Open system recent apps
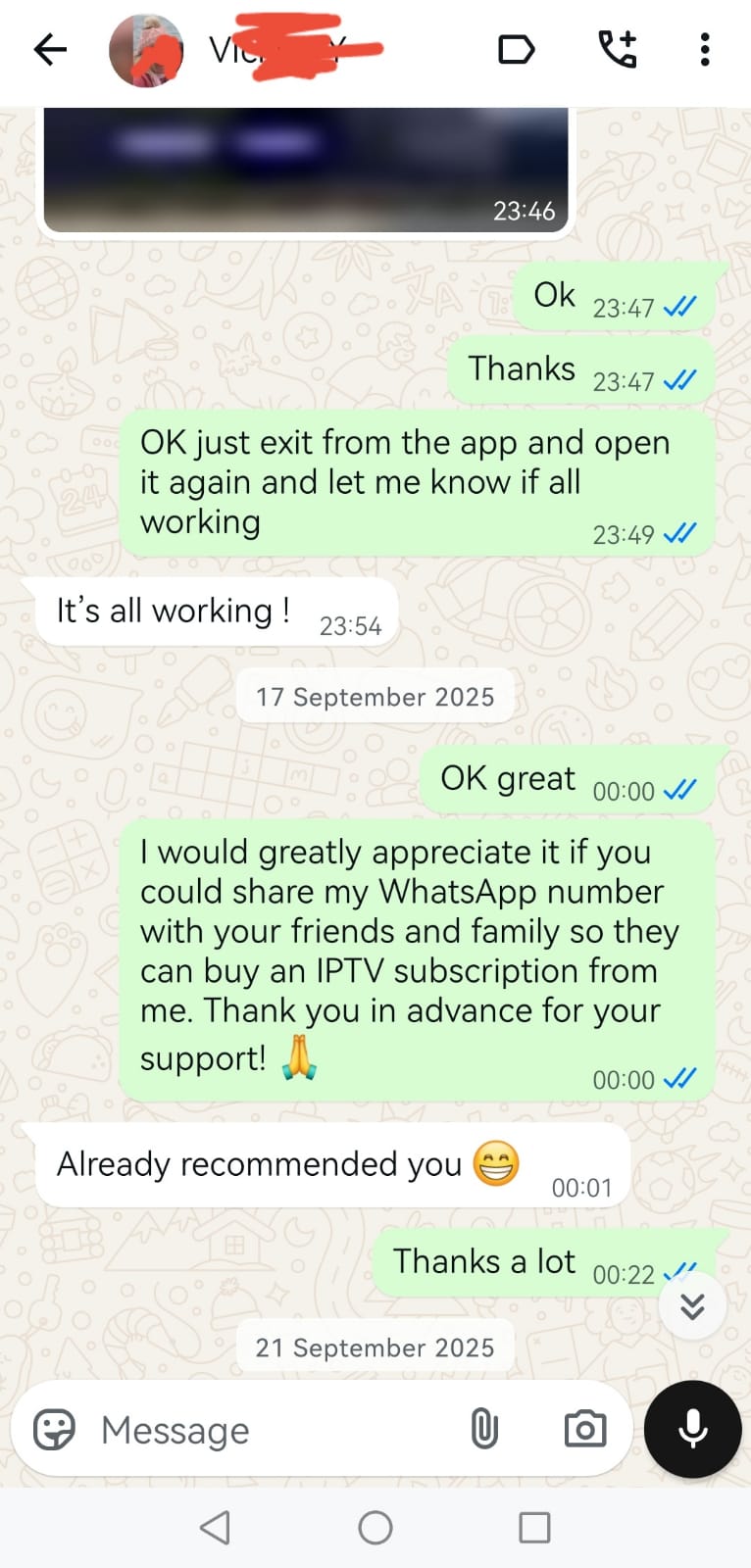The width and height of the screenshot is (751, 1568). [534, 1527]
